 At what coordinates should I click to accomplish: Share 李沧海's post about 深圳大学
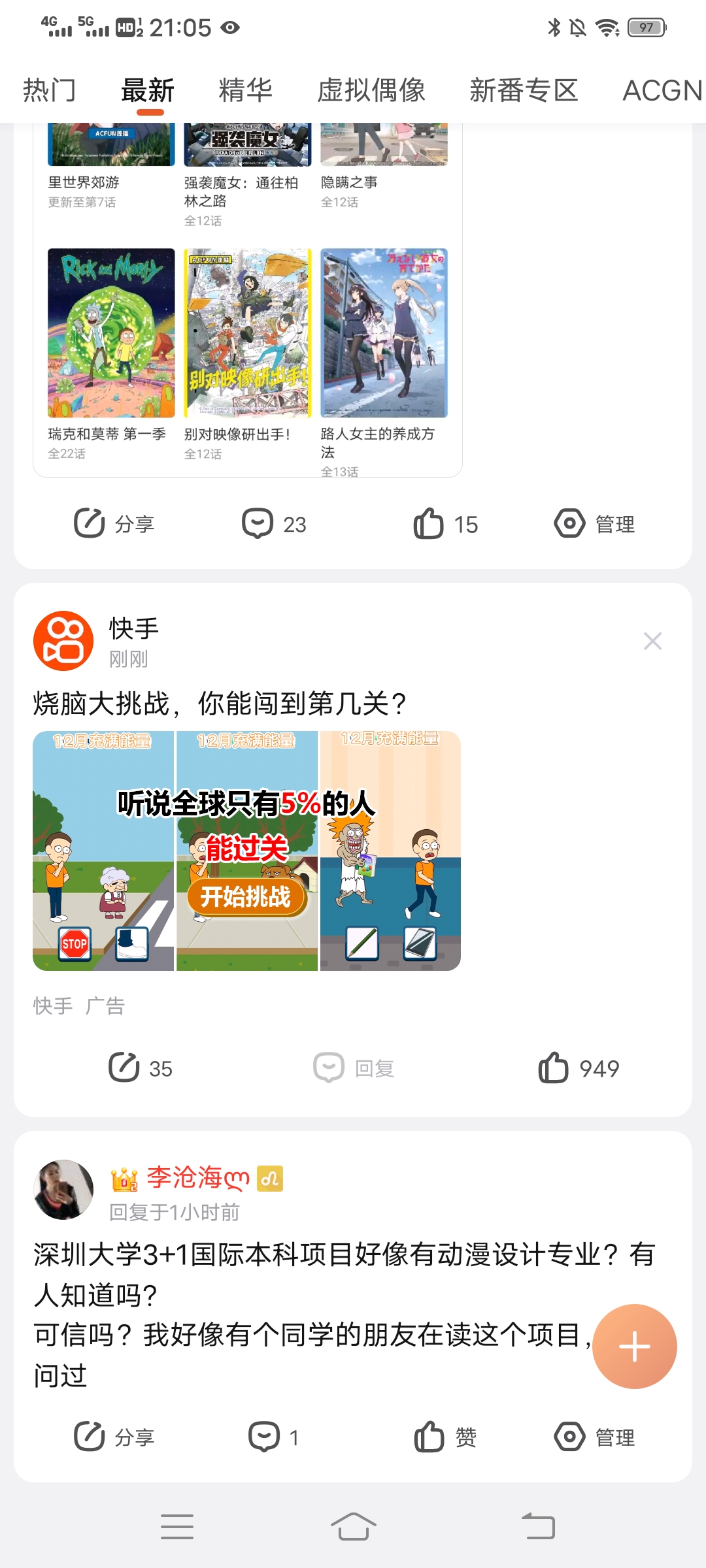114,1437
